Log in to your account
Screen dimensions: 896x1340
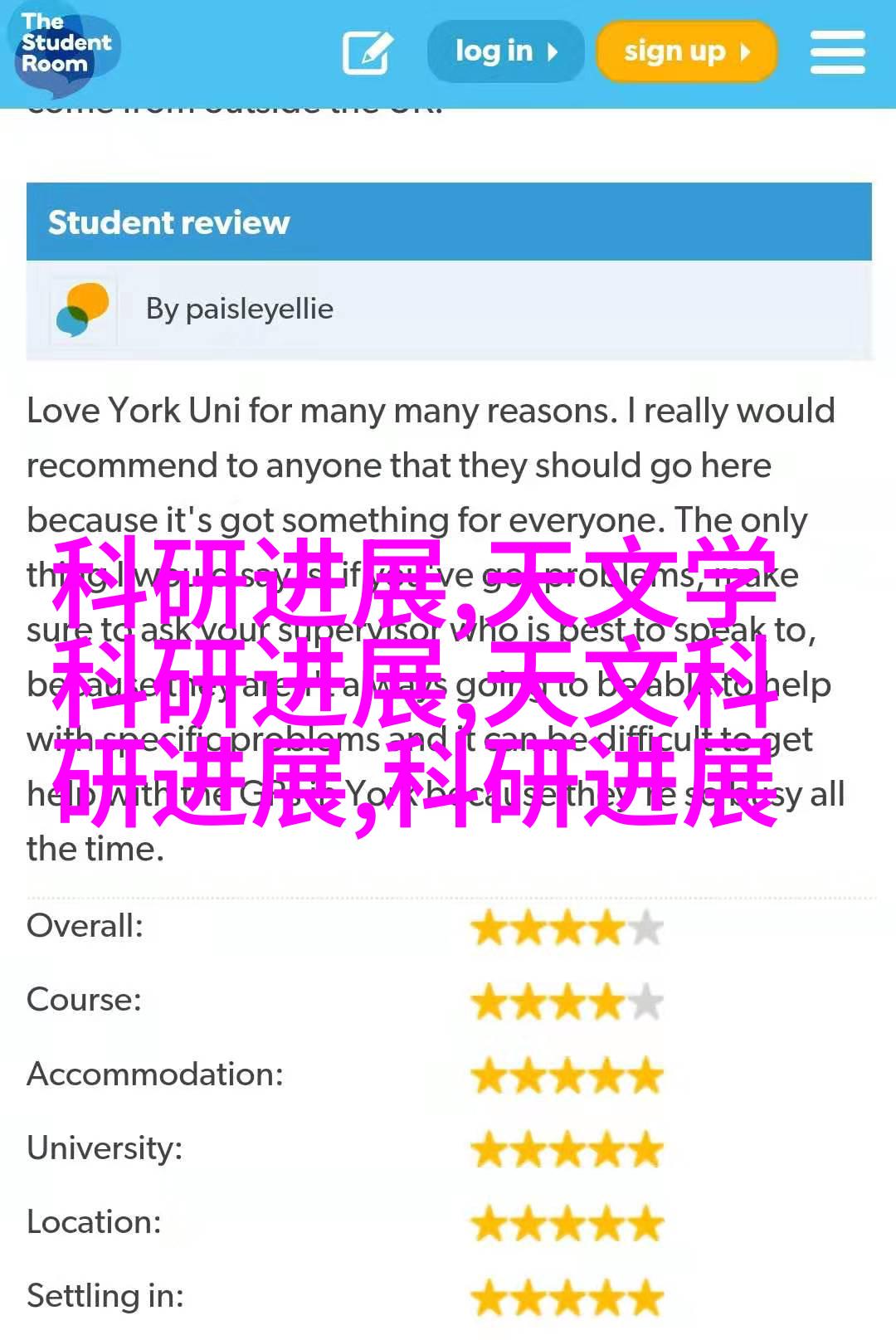(x=505, y=51)
